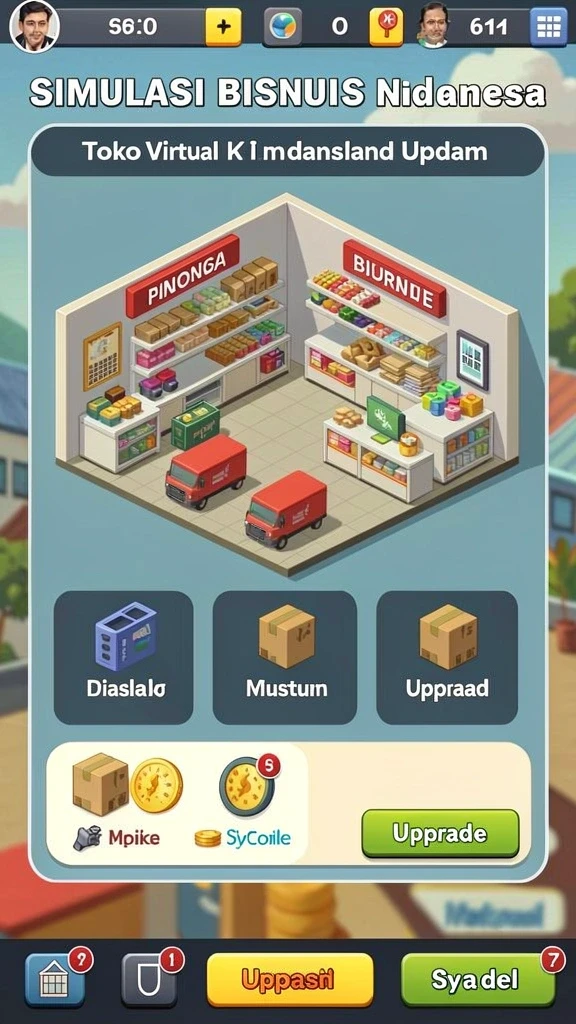Screen dimensions: 576x1024
Task: Open the shield icon with badge 1
Action: [x=150, y=980]
